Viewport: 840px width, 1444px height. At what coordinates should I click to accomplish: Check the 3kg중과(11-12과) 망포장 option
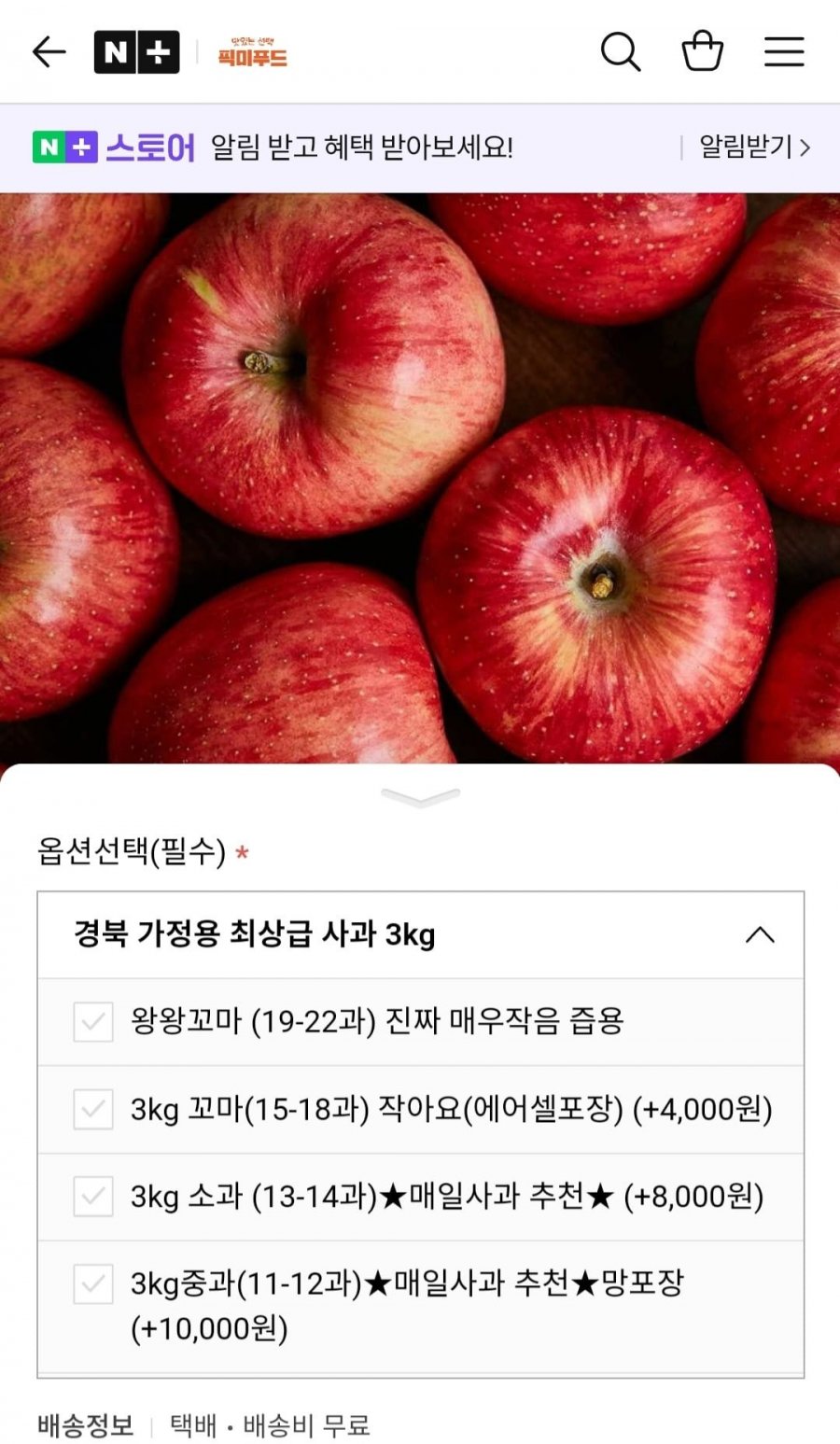(92, 1283)
